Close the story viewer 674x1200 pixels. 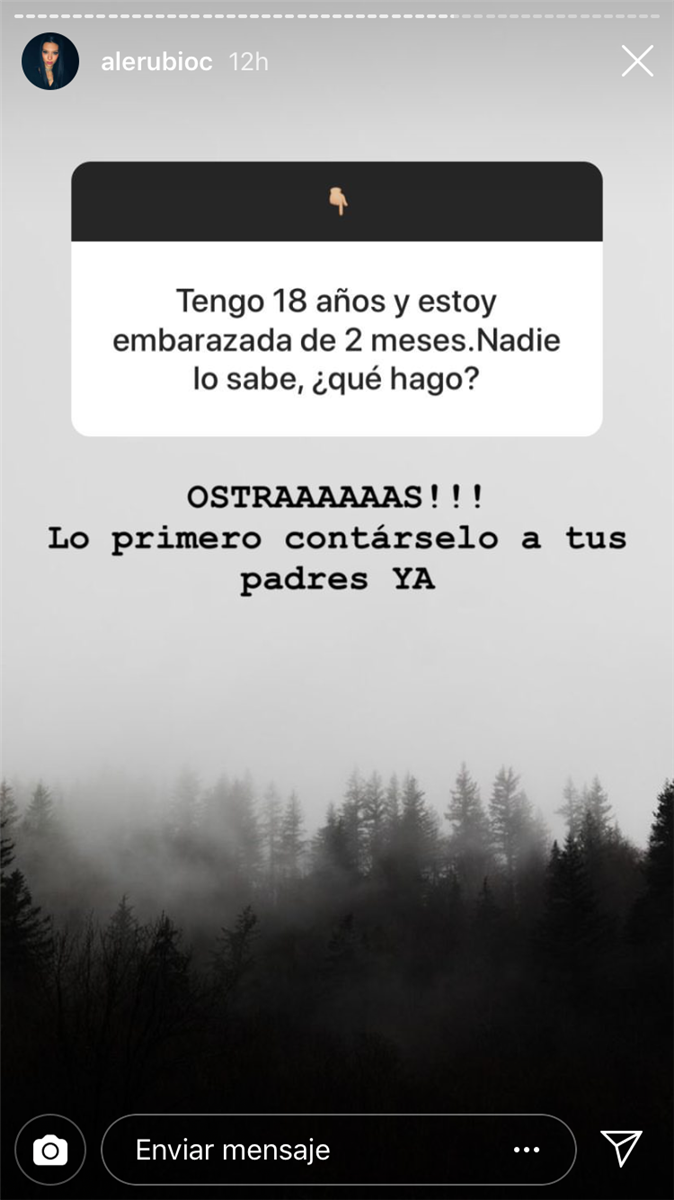[637, 61]
